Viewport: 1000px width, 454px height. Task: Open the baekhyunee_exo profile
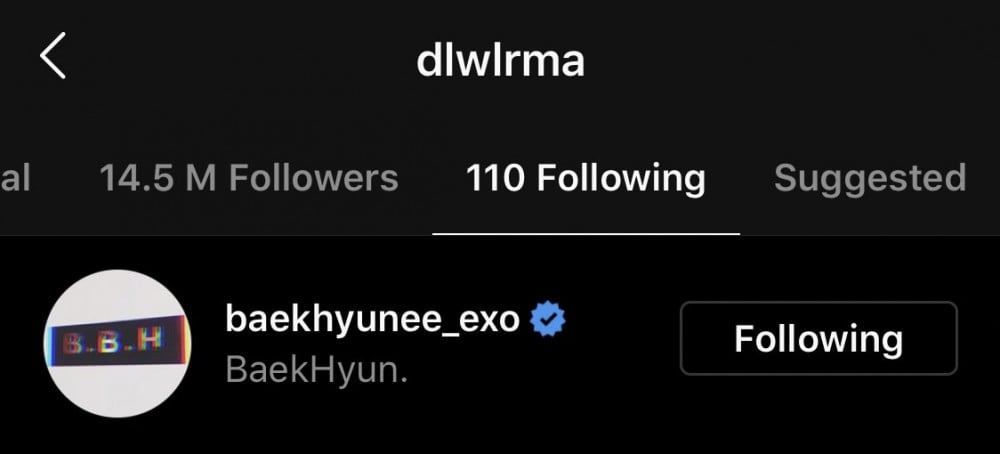372,320
